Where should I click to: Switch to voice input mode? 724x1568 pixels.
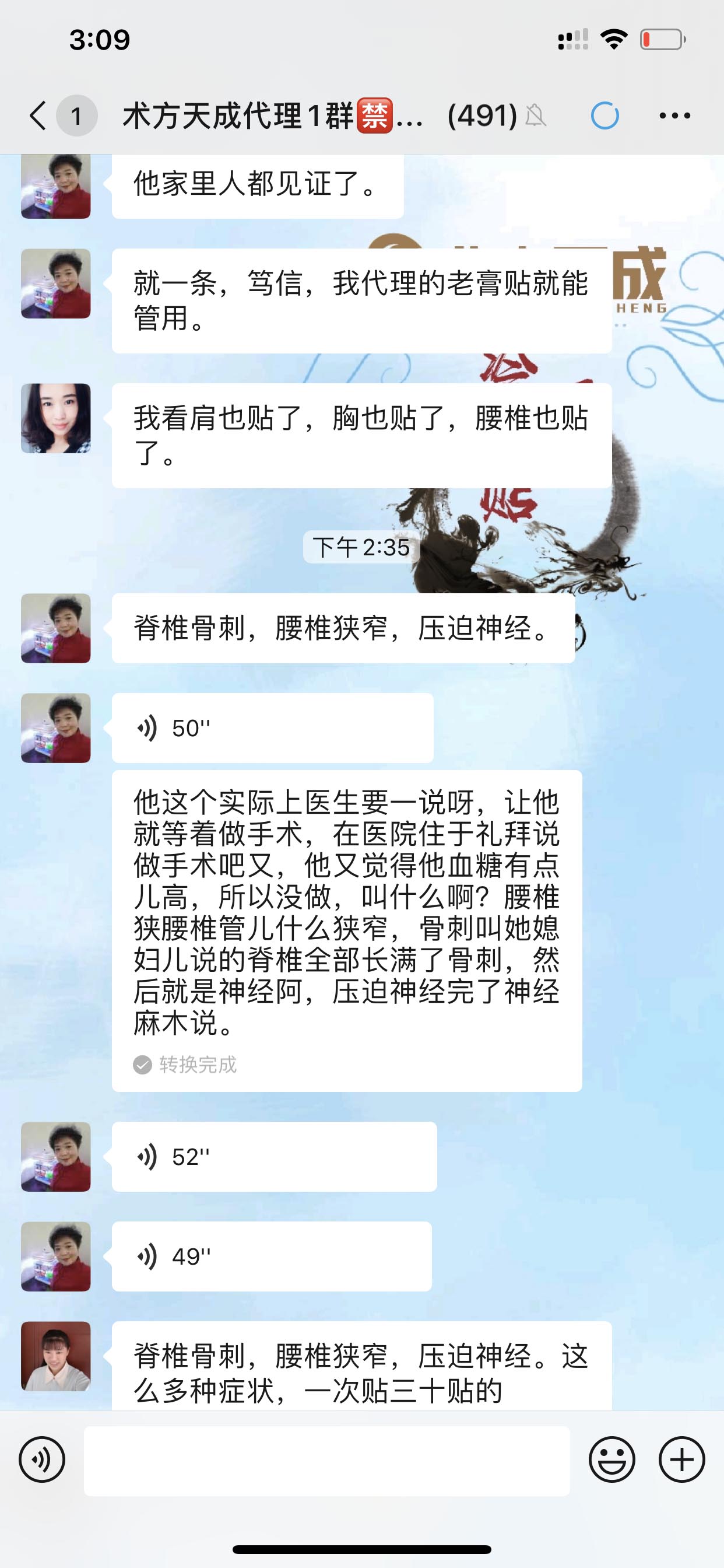(42, 1459)
